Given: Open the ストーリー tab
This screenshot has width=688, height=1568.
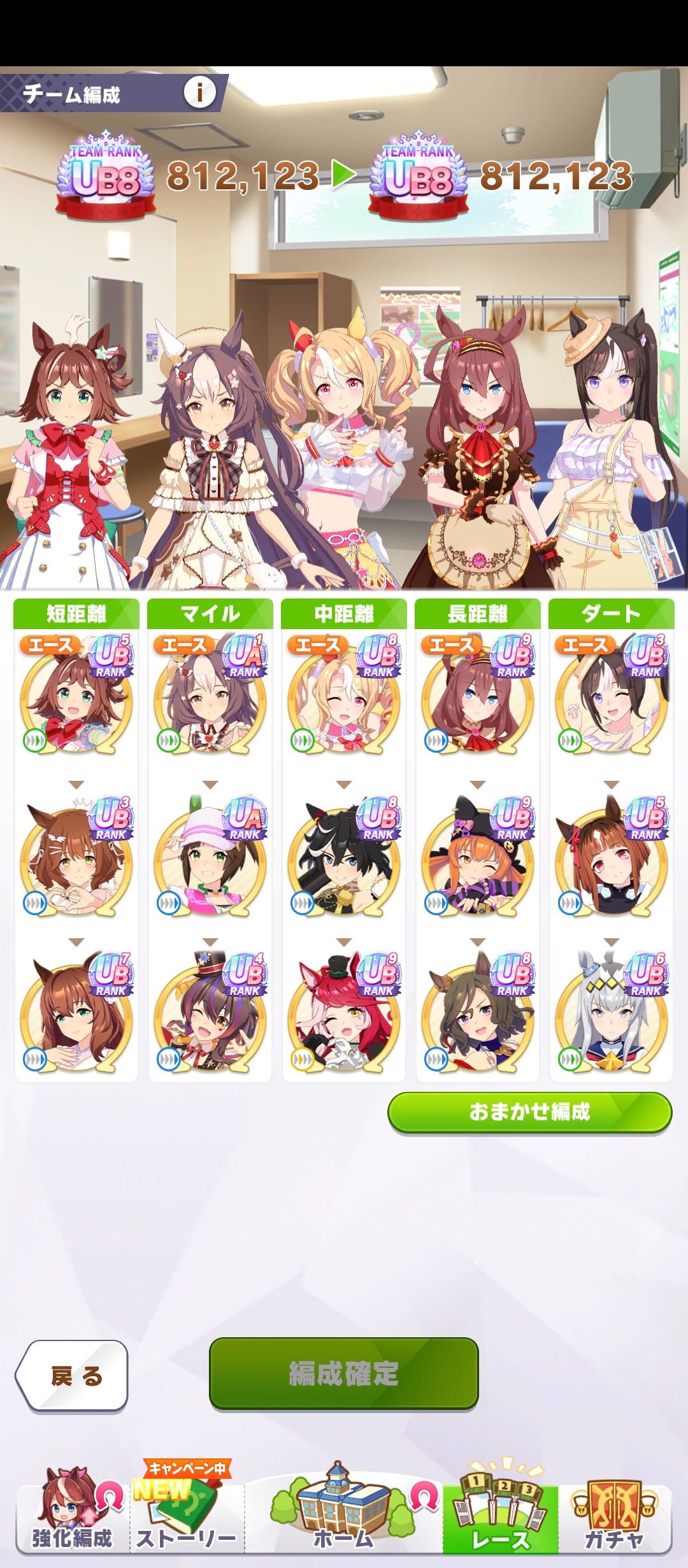Looking at the screenshot, I should point(187,1514).
